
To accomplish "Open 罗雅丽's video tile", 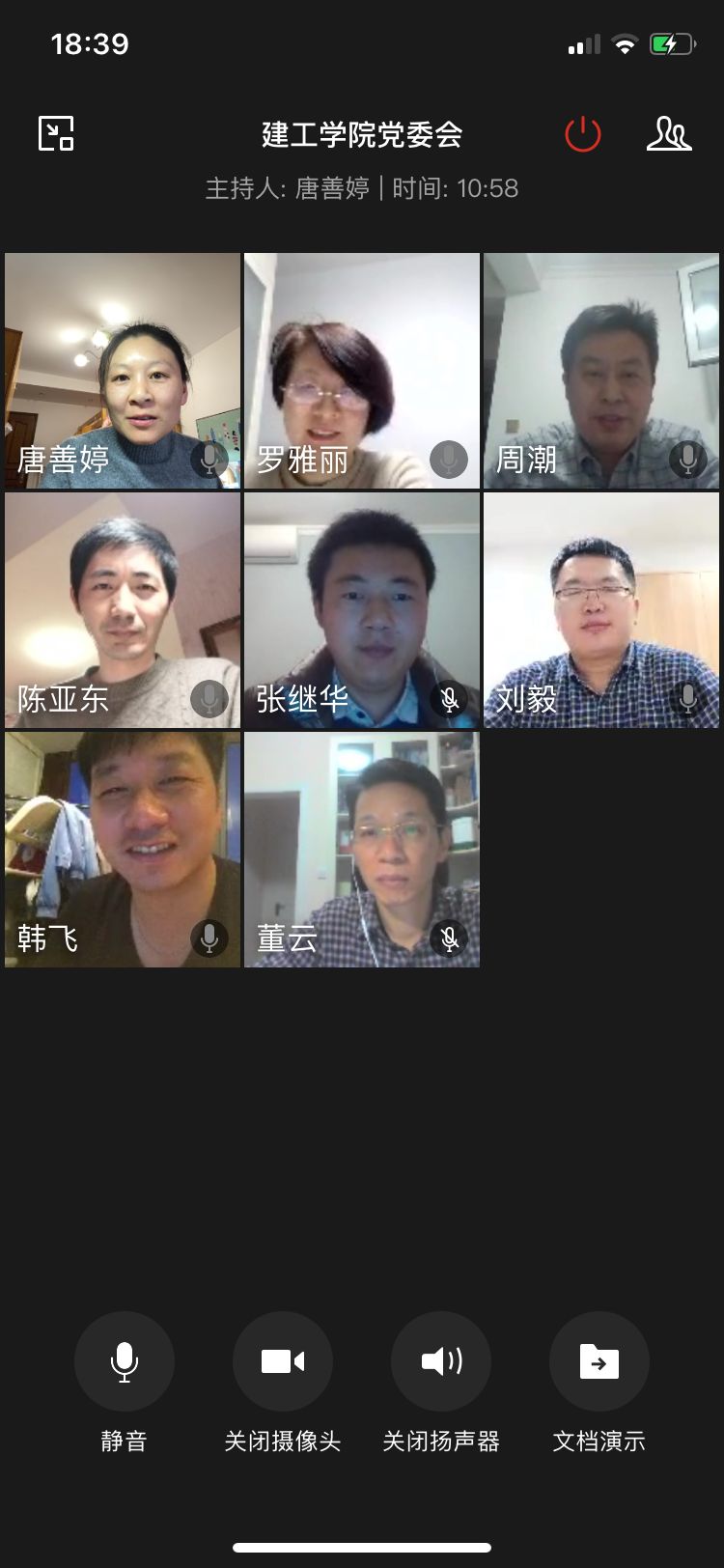I will coord(362,371).
